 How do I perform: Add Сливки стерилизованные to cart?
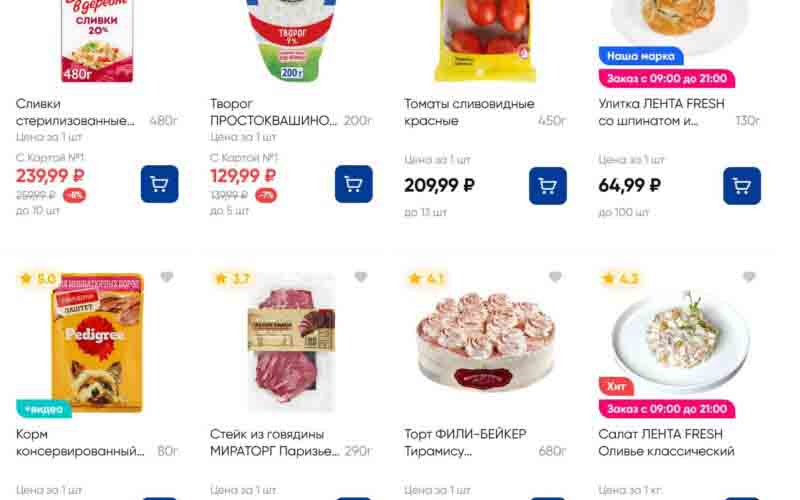point(160,185)
